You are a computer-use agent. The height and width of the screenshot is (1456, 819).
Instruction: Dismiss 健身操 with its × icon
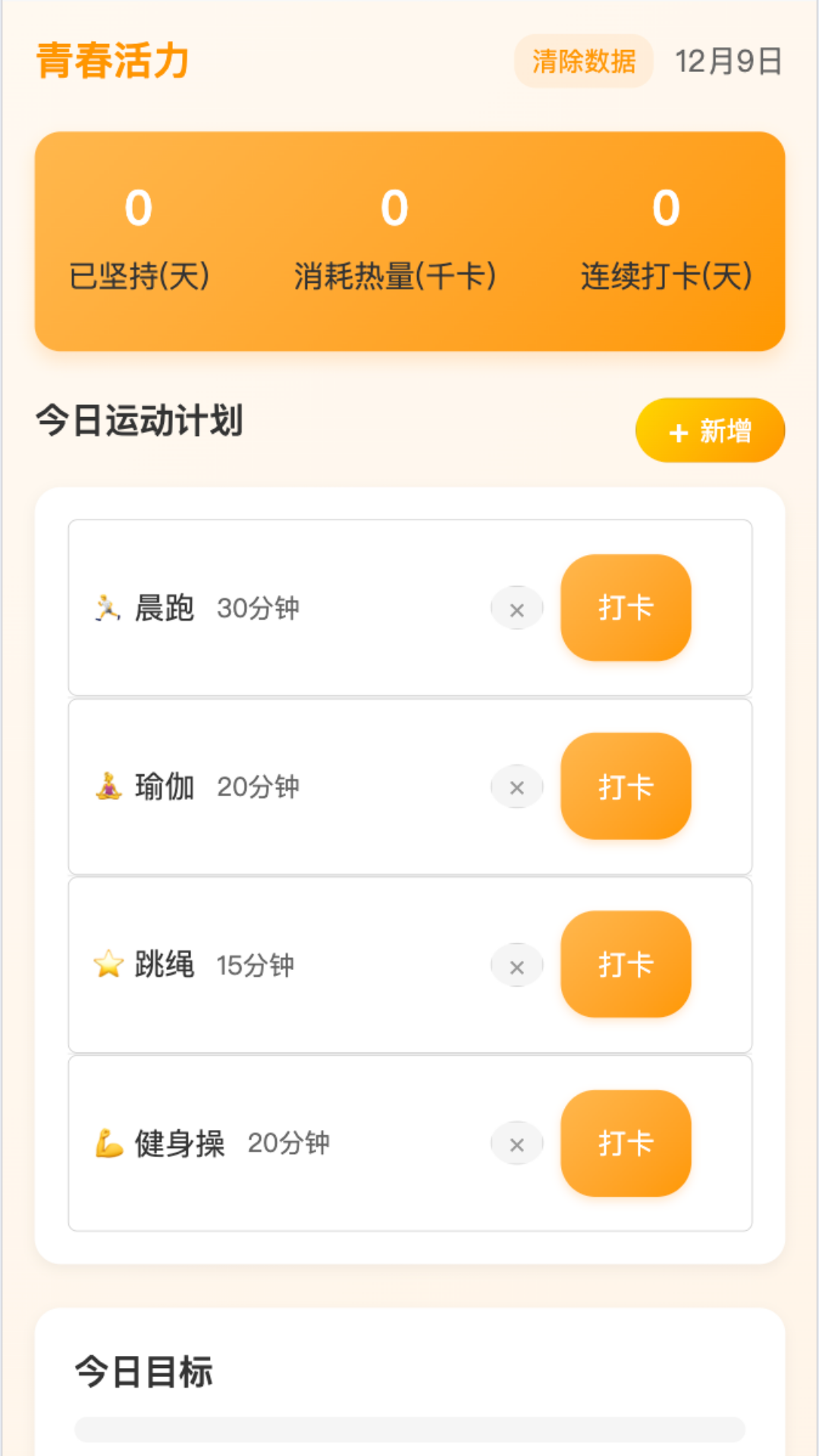click(x=516, y=1144)
